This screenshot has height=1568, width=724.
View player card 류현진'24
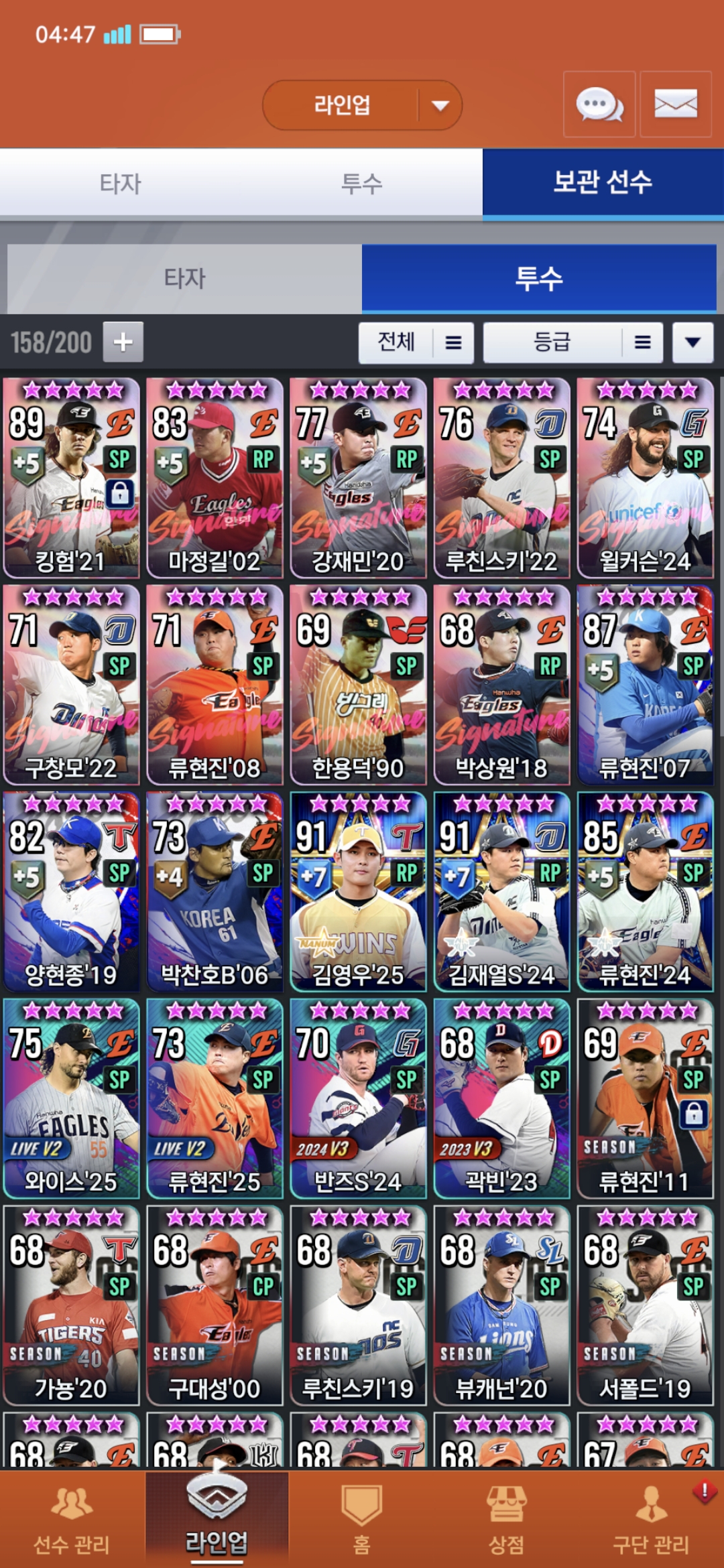tap(645, 891)
